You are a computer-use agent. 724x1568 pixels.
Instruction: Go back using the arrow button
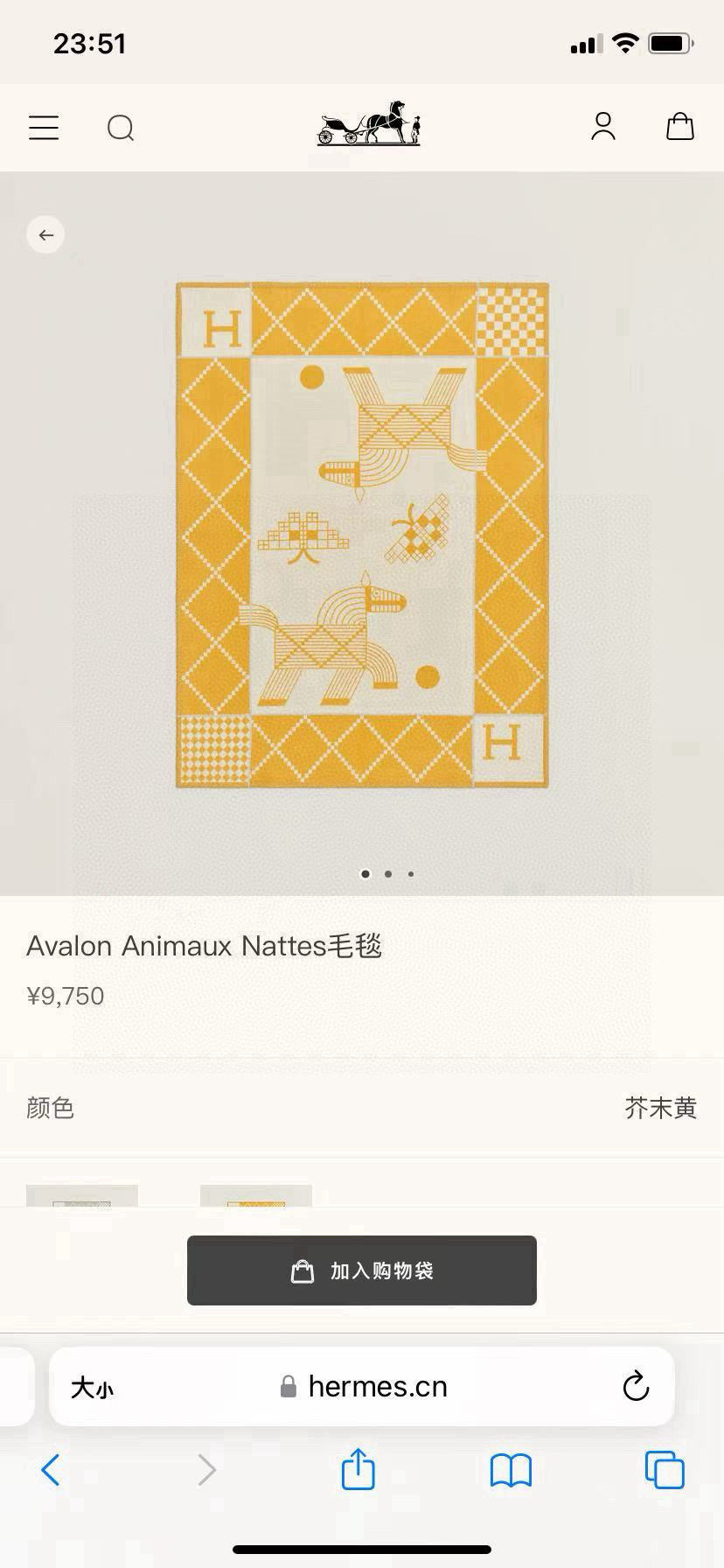(45, 234)
